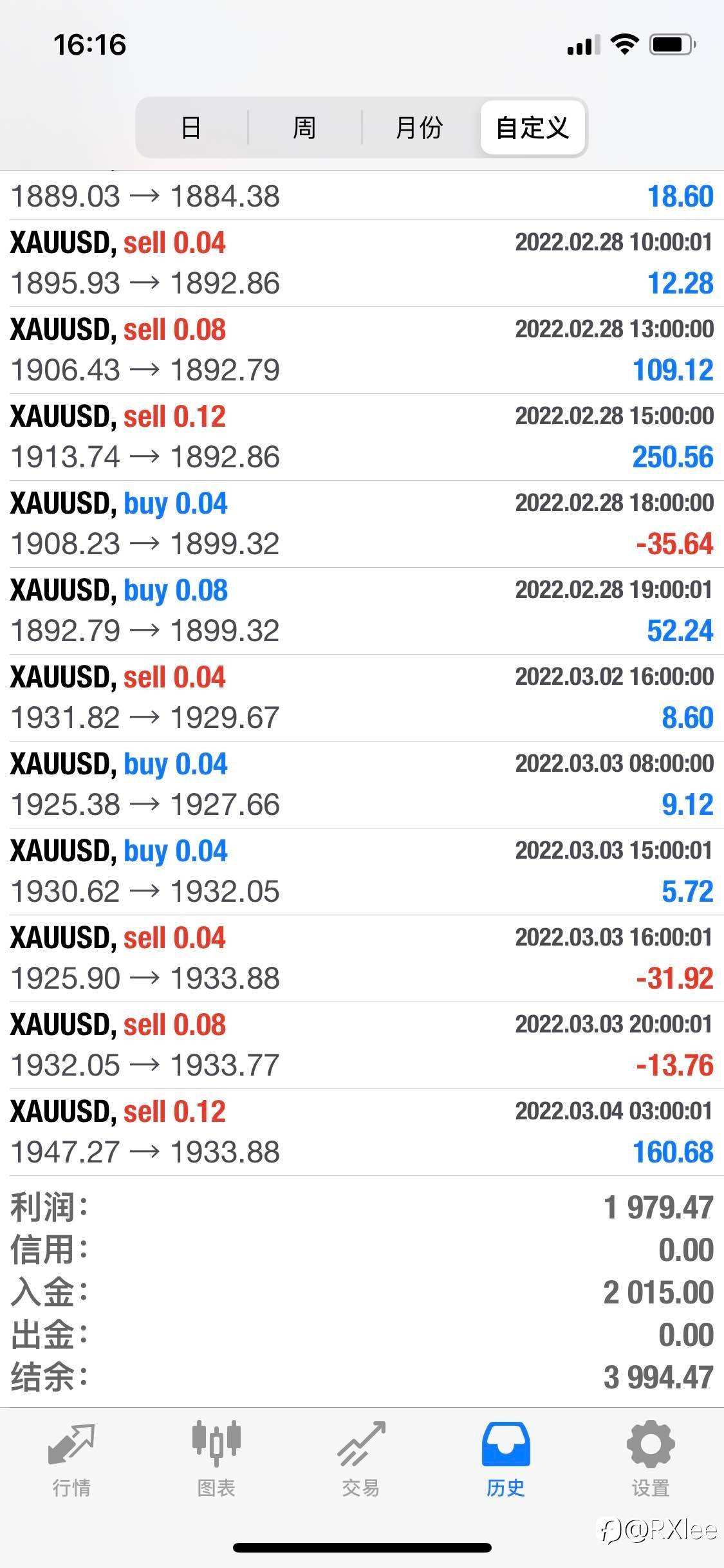Switch to the 历史 history tab
724x1568 pixels.
click(x=506, y=1460)
